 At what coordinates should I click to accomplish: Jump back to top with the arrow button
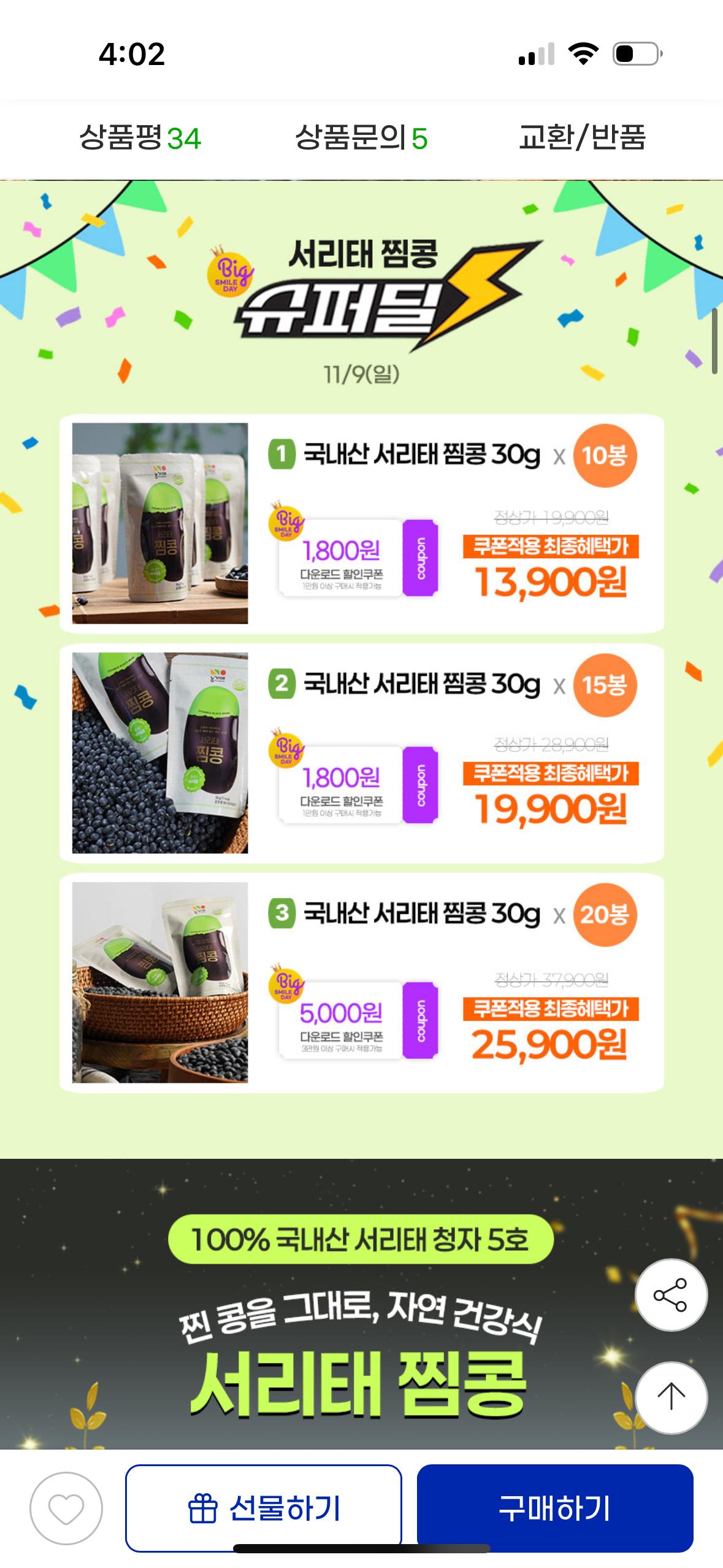click(x=671, y=1398)
